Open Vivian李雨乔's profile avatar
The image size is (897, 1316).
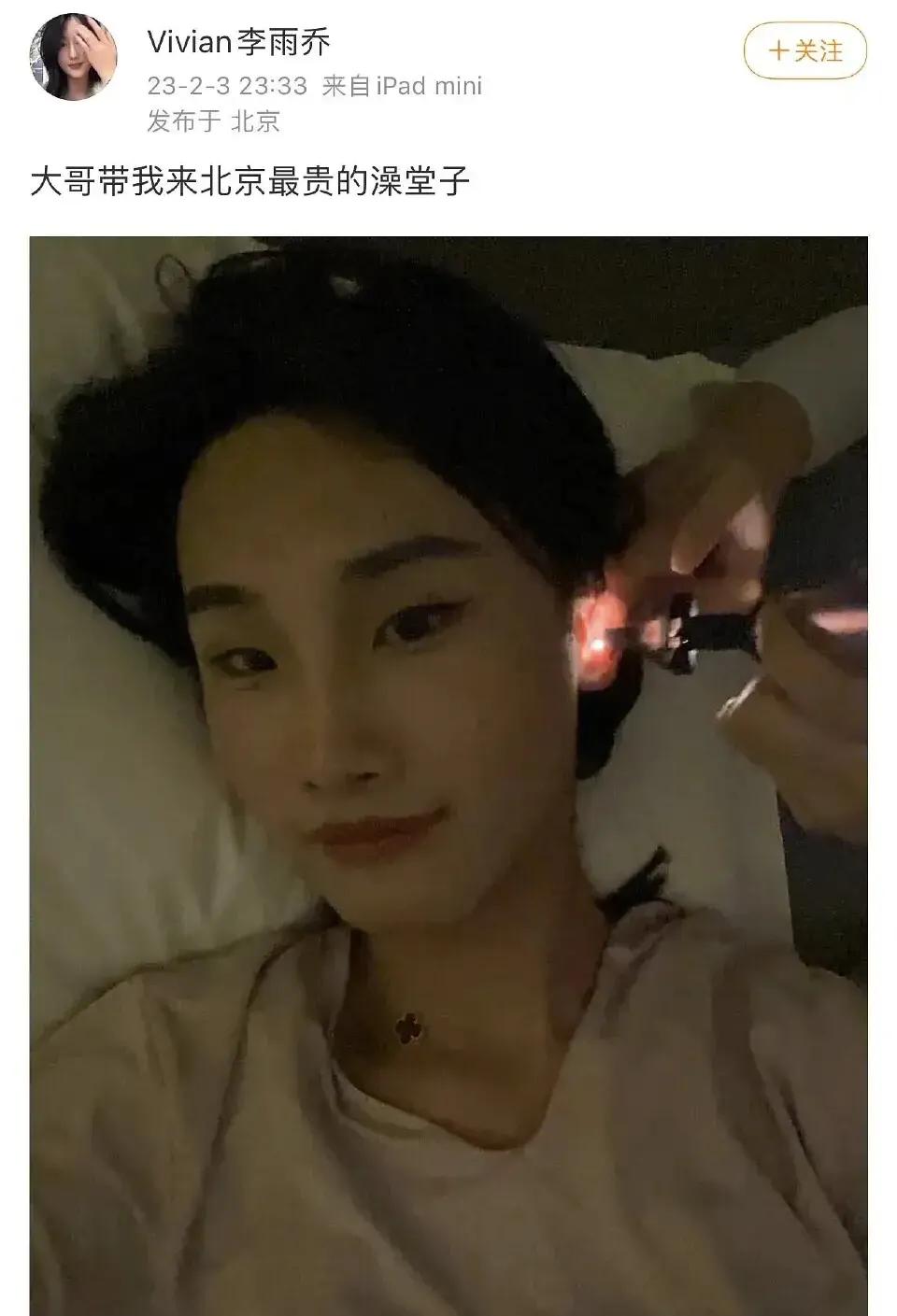coord(74,57)
